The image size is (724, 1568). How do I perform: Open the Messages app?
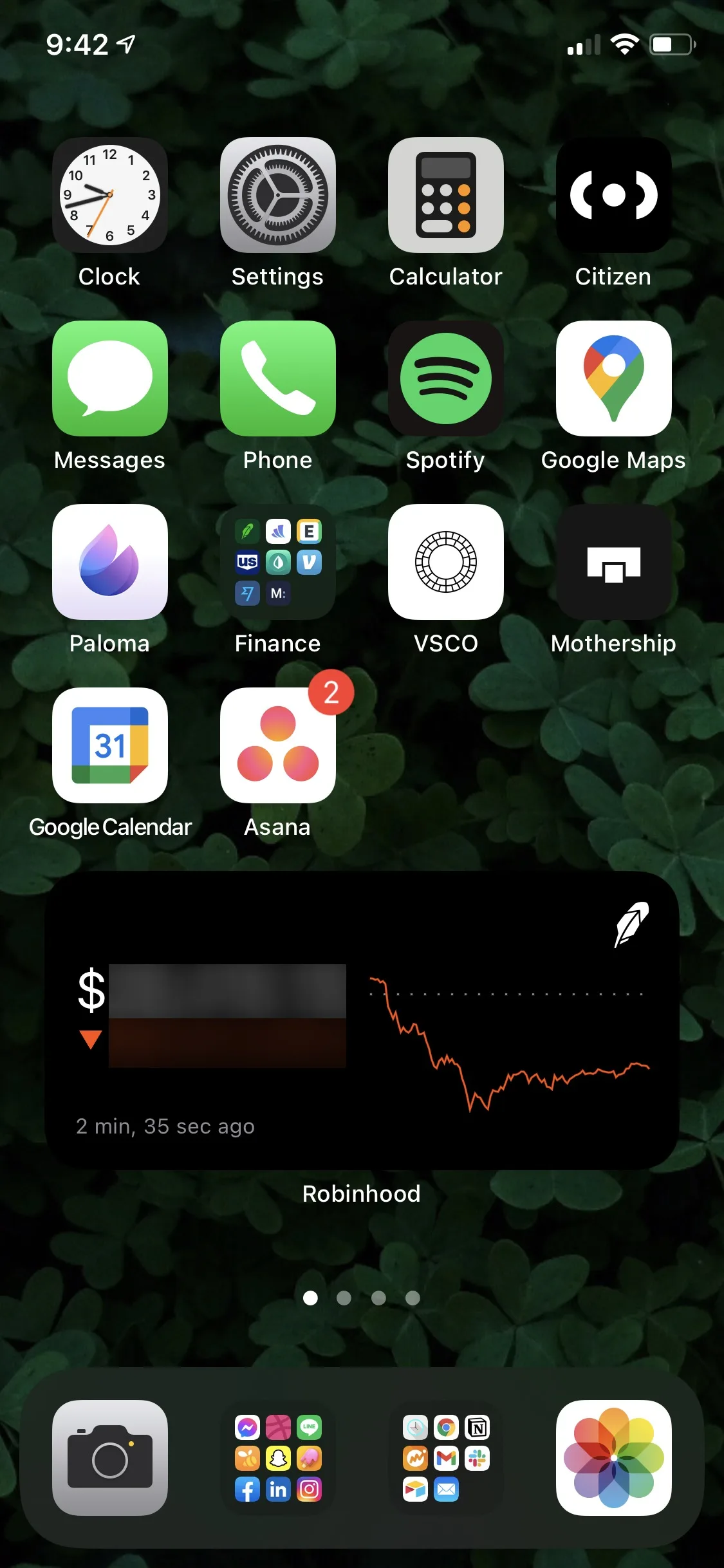tap(110, 378)
